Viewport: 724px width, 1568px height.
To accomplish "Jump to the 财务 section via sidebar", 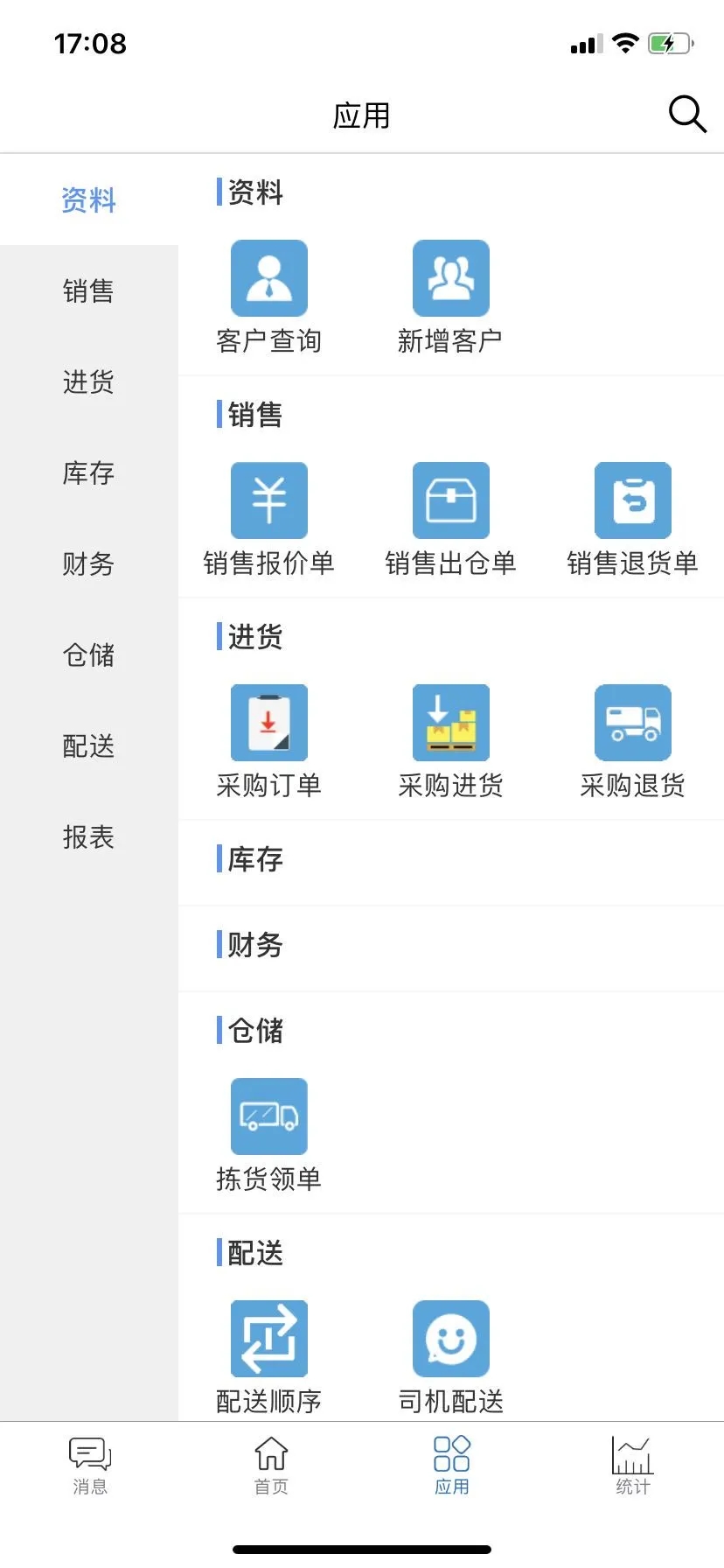I will pos(88,564).
